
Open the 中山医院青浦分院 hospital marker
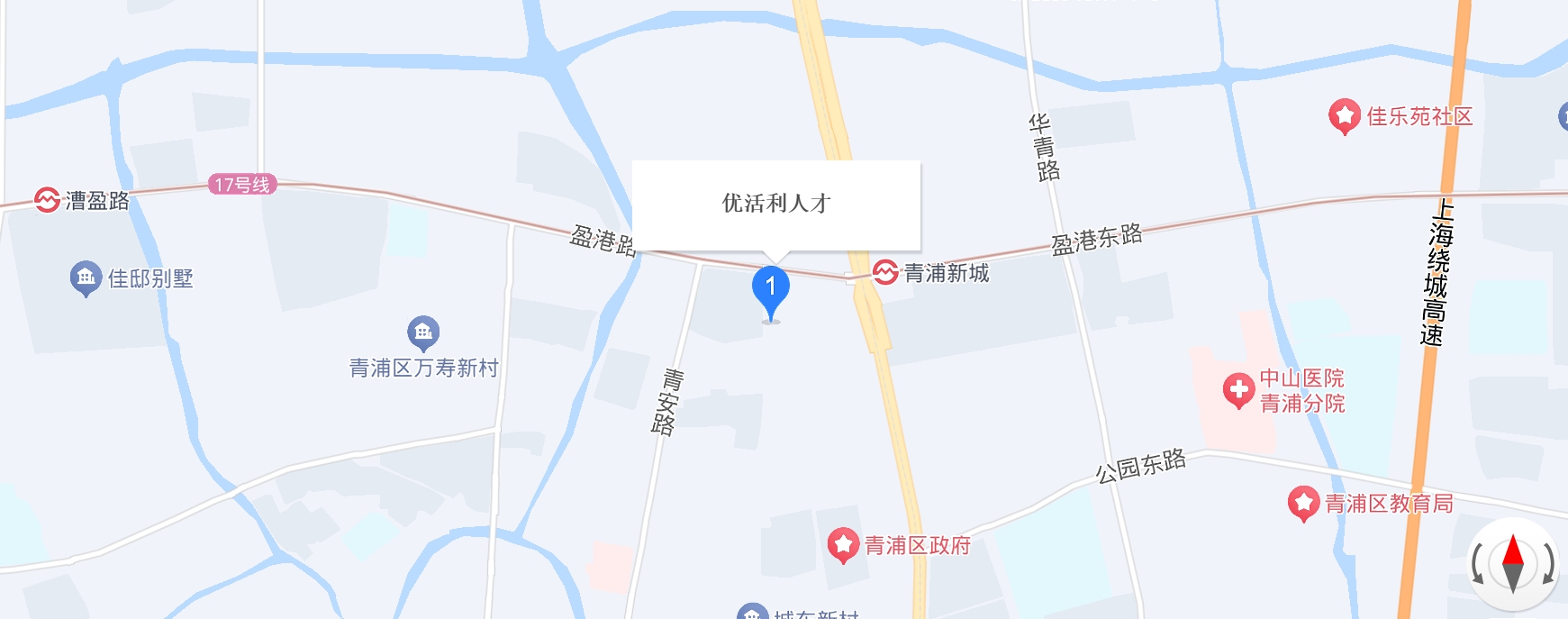pos(1238,390)
